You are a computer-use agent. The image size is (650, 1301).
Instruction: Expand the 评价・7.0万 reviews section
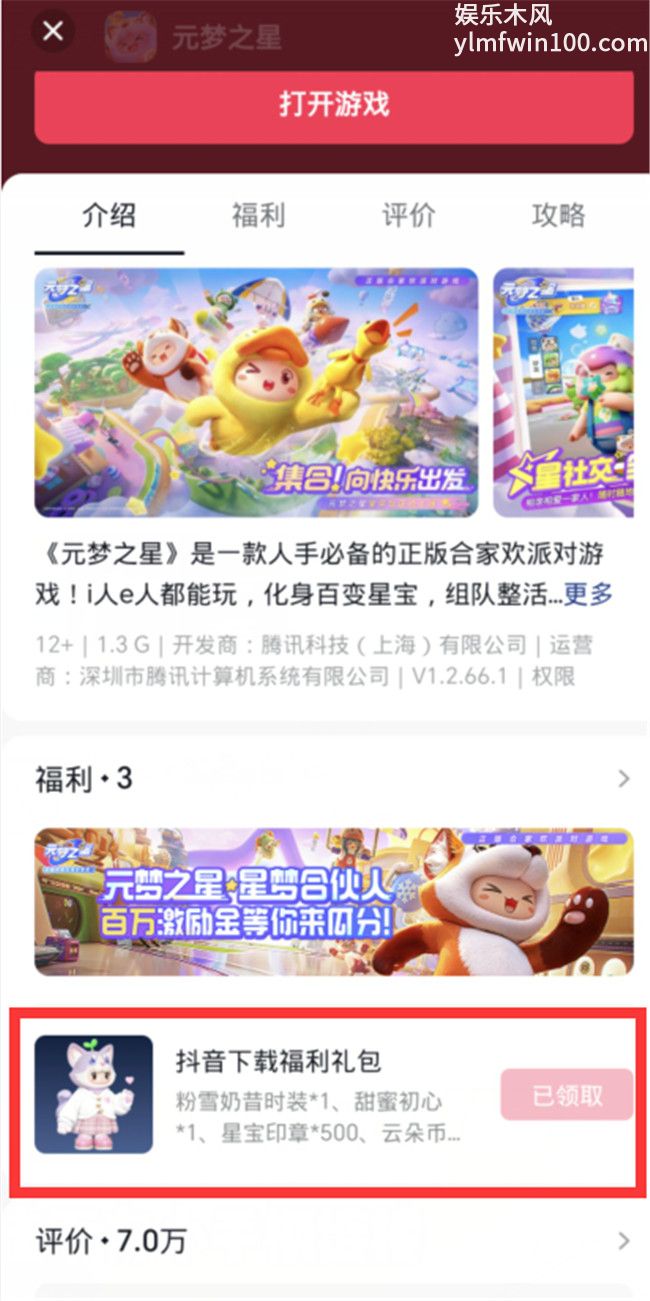tap(623, 1242)
